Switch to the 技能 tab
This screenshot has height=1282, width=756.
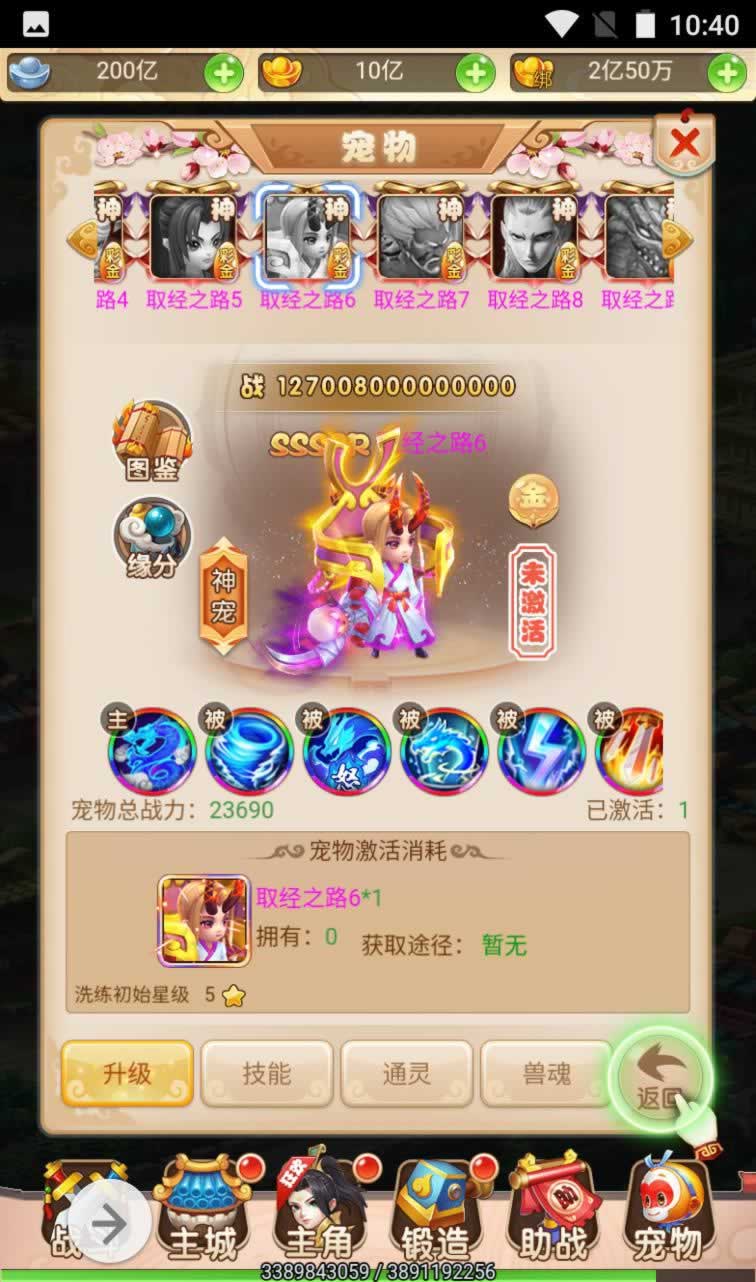pyautogui.click(x=267, y=1074)
